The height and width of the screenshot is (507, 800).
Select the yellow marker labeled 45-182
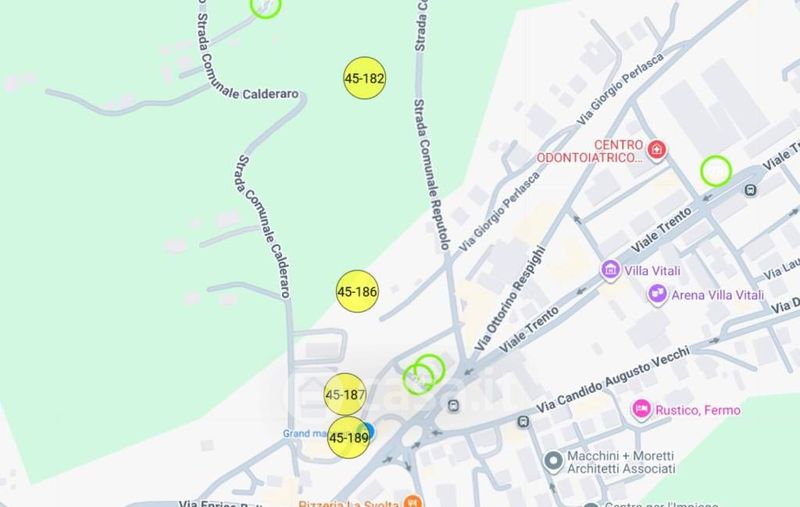364,78
